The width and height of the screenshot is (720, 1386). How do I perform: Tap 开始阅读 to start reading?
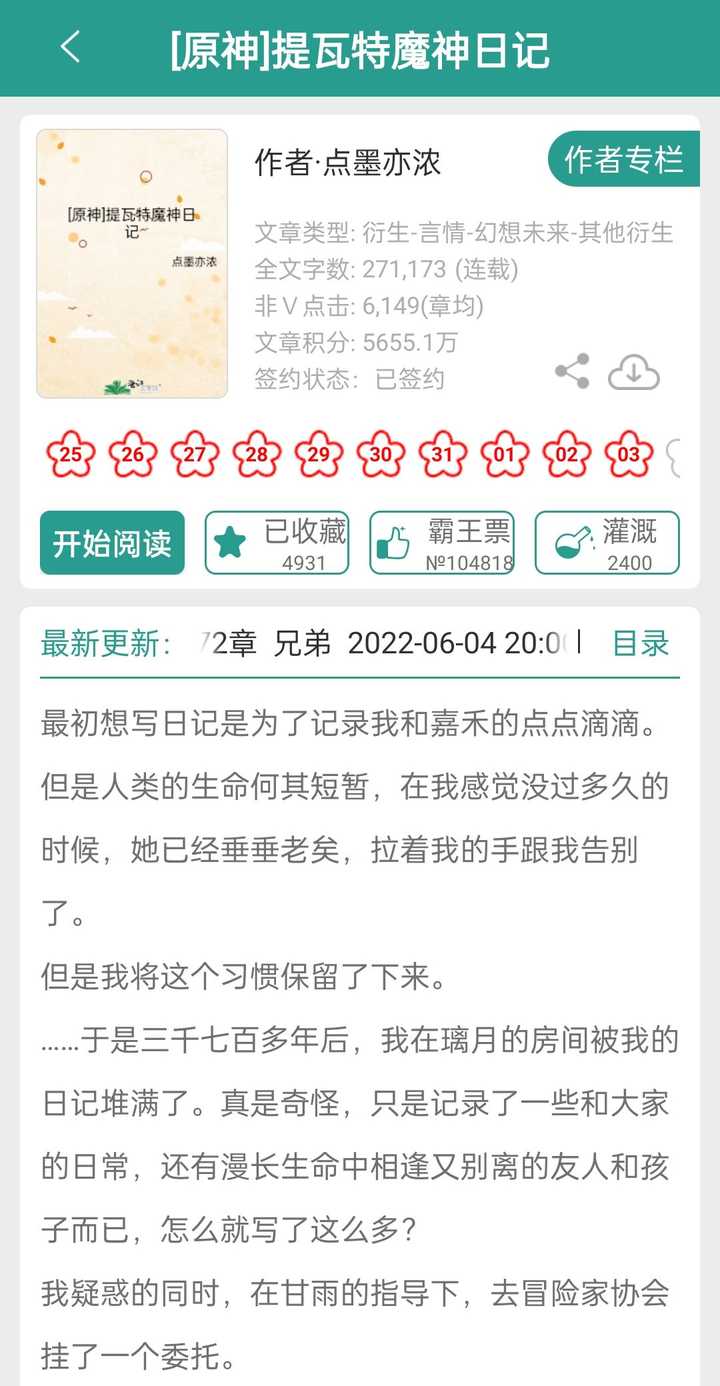click(x=112, y=543)
